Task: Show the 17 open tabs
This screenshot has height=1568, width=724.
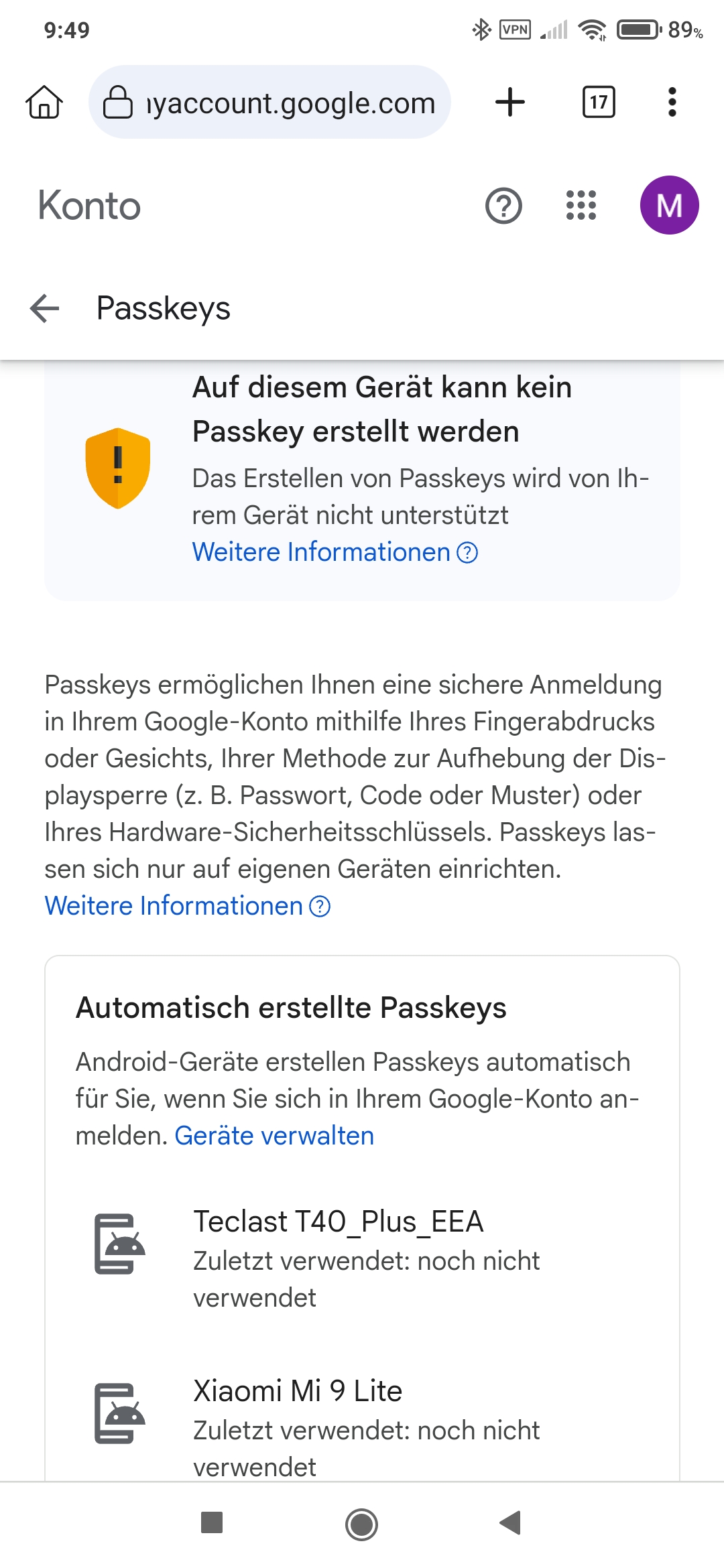Action: click(x=599, y=103)
